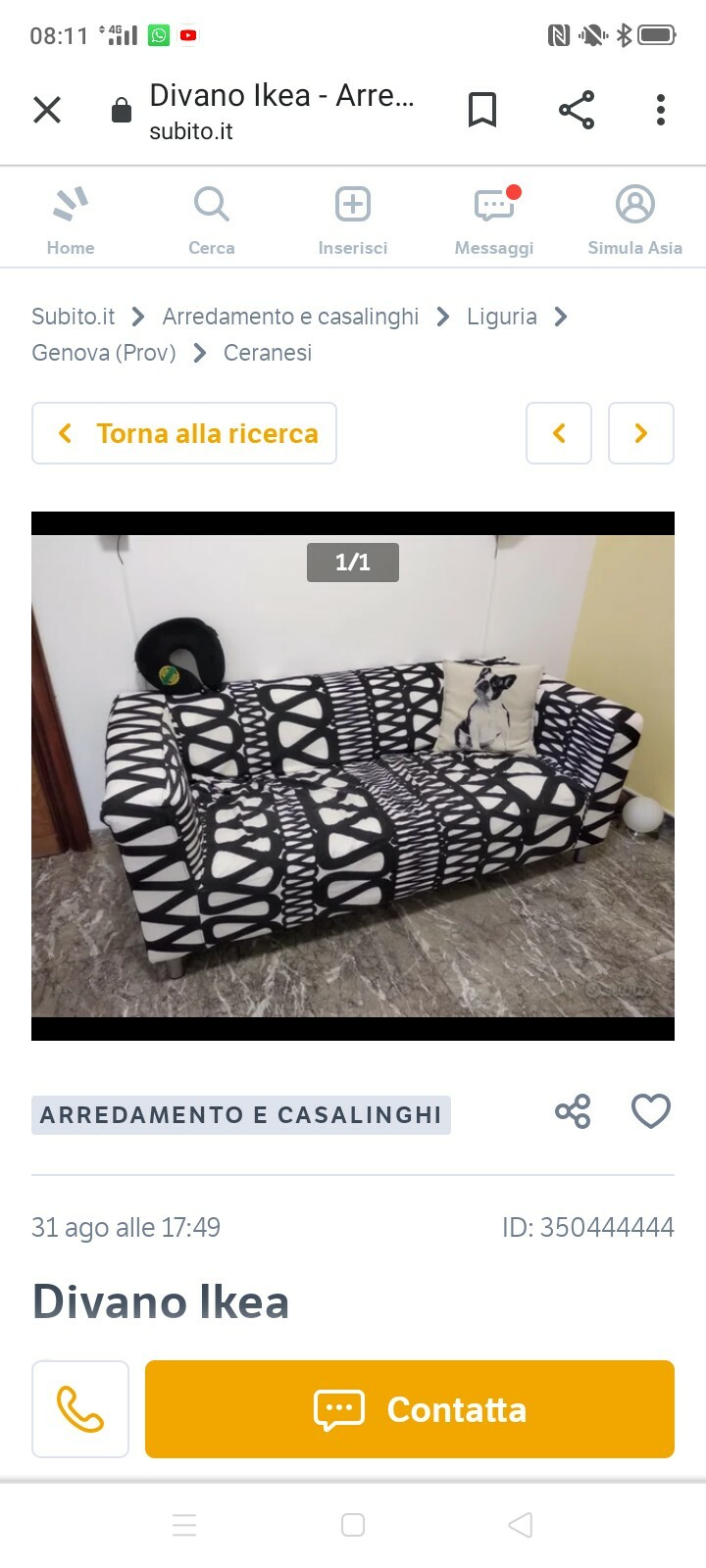Go to the Home tab

(71, 220)
